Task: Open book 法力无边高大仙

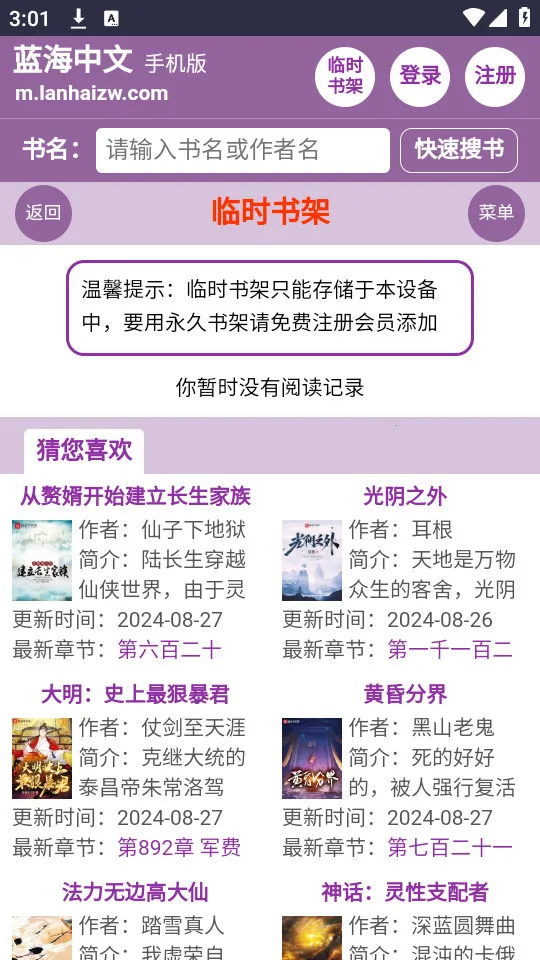Action: pyautogui.click(x=135, y=892)
